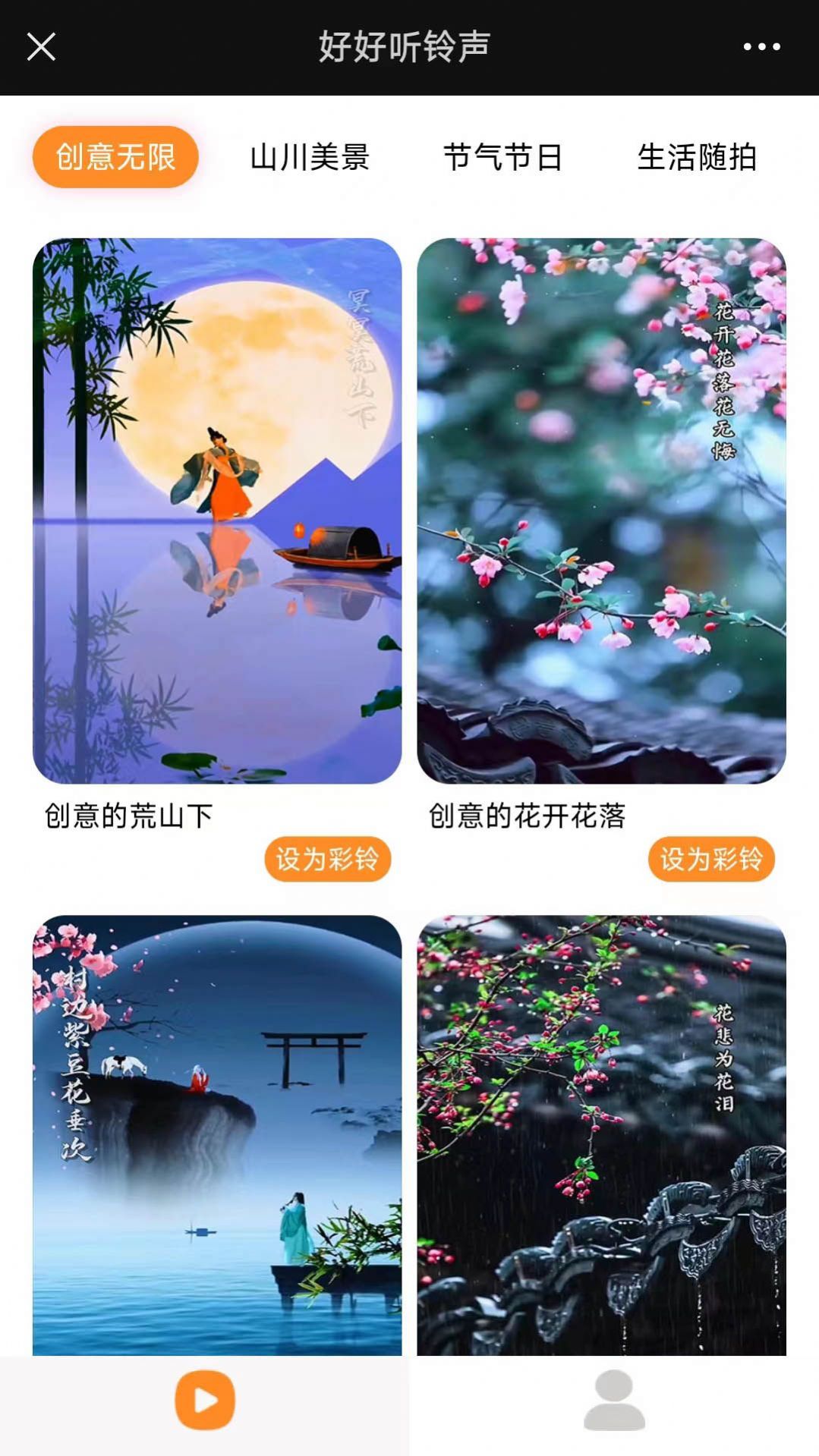Viewport: 819px width, 1456px height.
Task: Open the 创意的荒山下 video card
Action: 217,511
